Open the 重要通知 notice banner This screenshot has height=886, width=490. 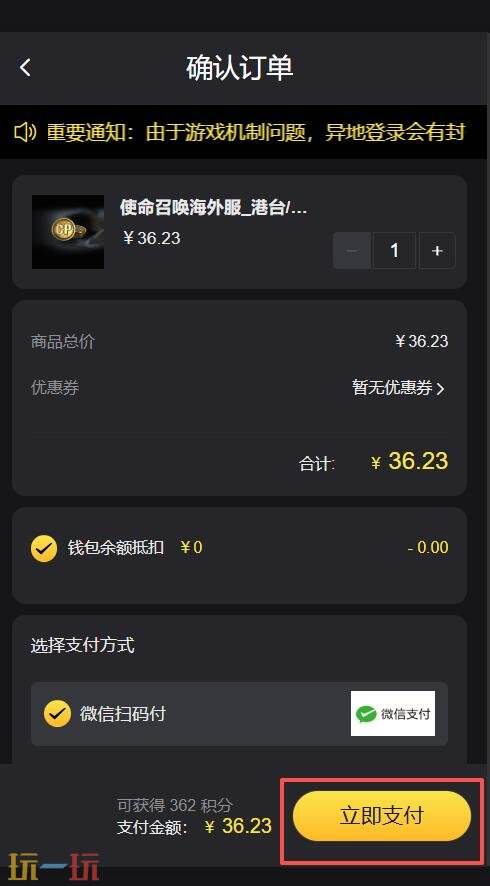coord(245,132)
